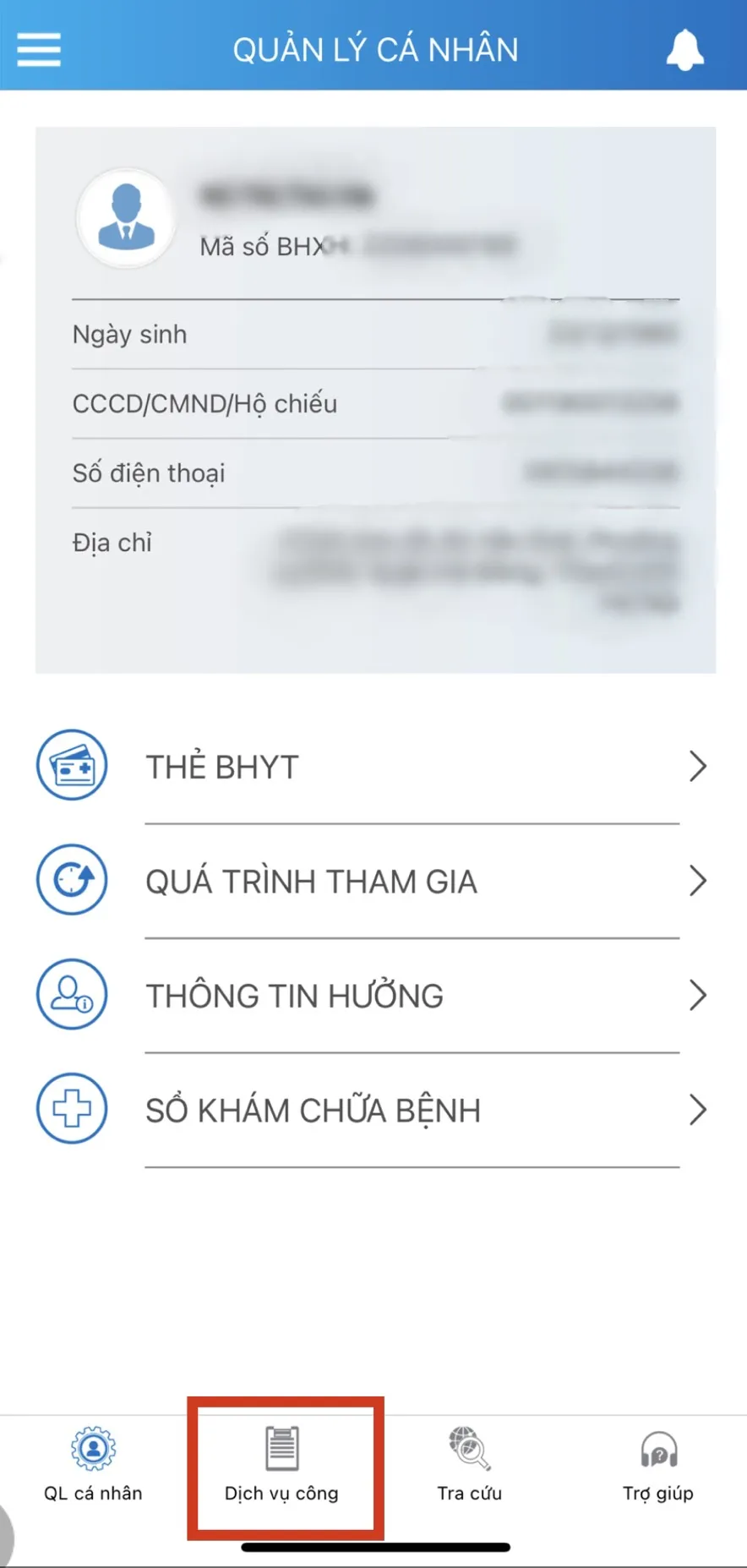Switch to the QL cá nhân tab
The image size is (747, 1568).
click(x=93, y=1465)
